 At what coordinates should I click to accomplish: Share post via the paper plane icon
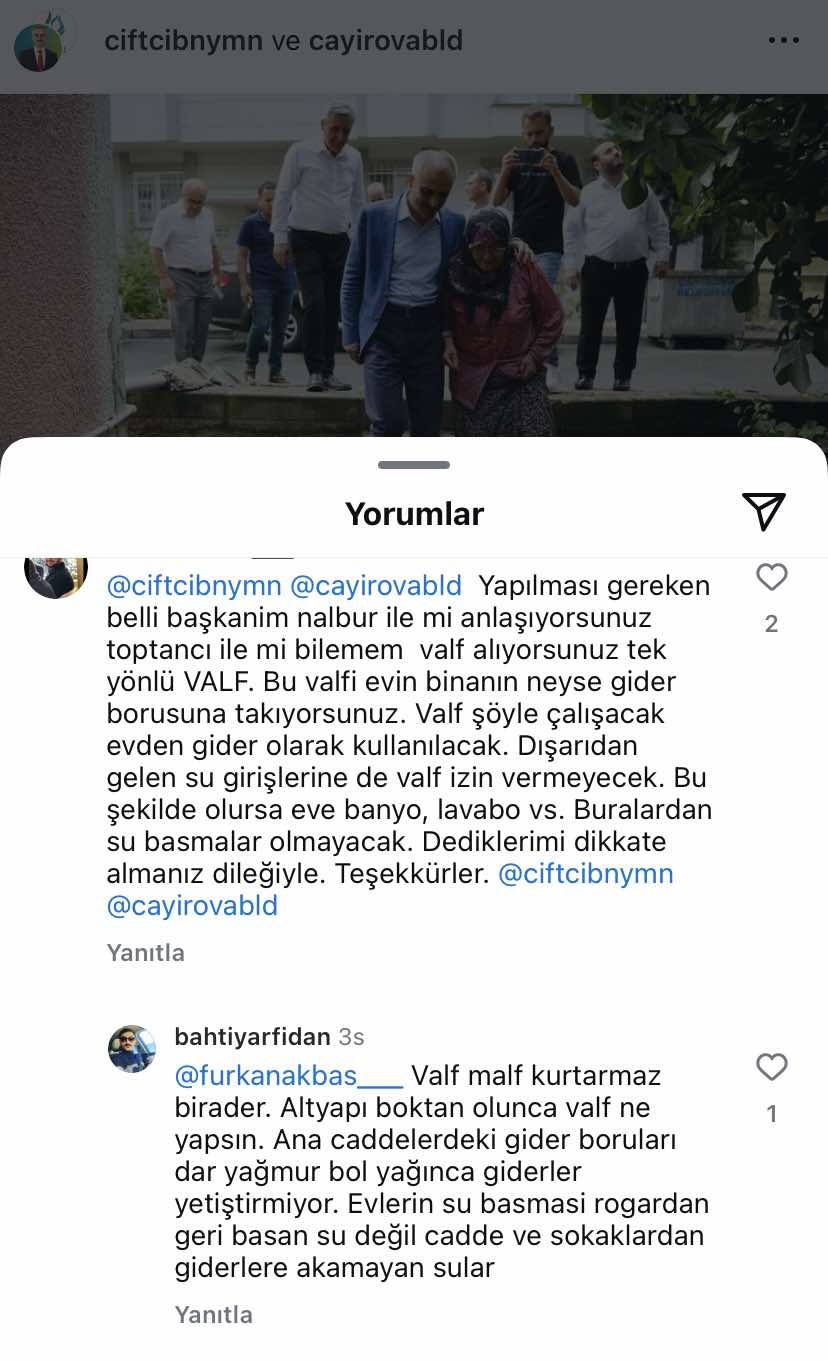pos(764,511)
